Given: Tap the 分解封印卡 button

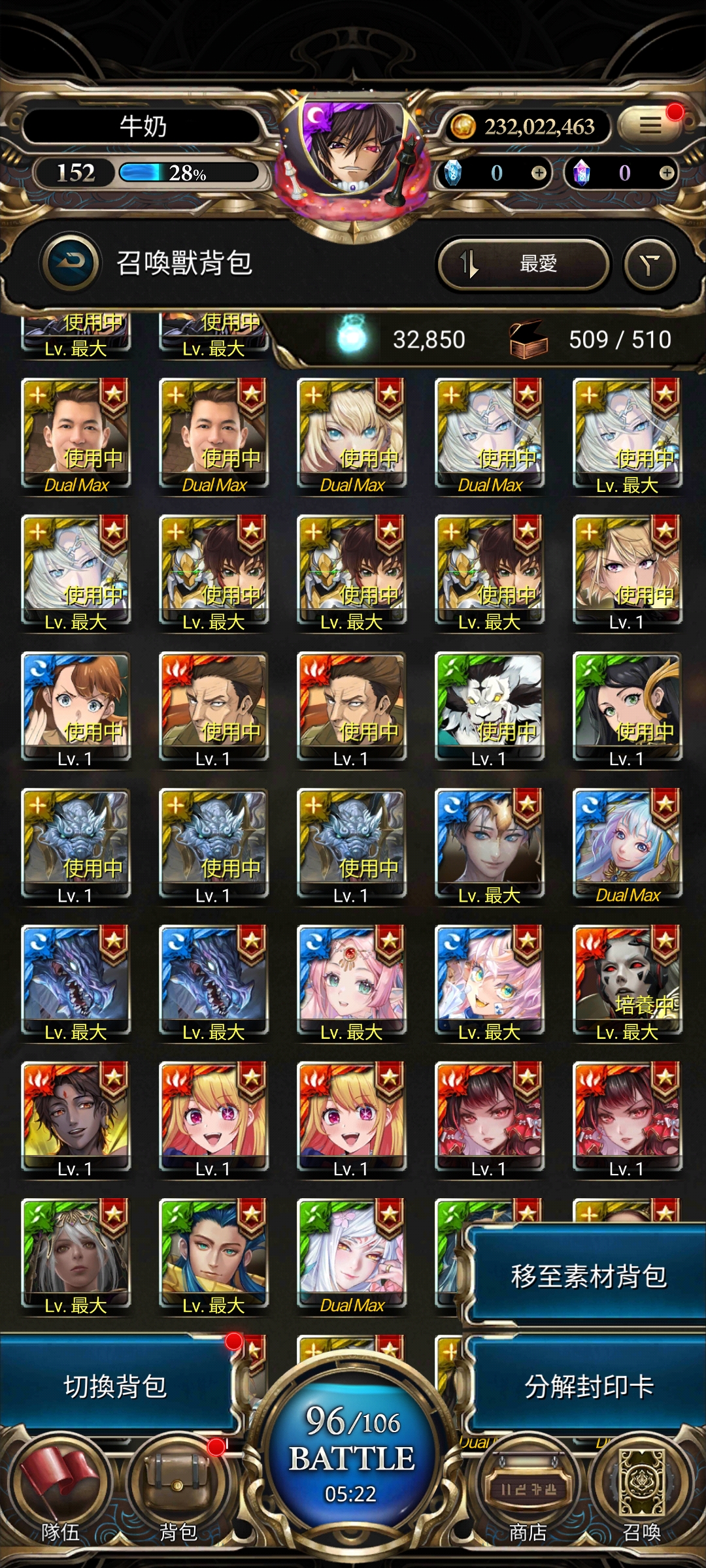Looking at the screenshot, I should click(588, 1386).
